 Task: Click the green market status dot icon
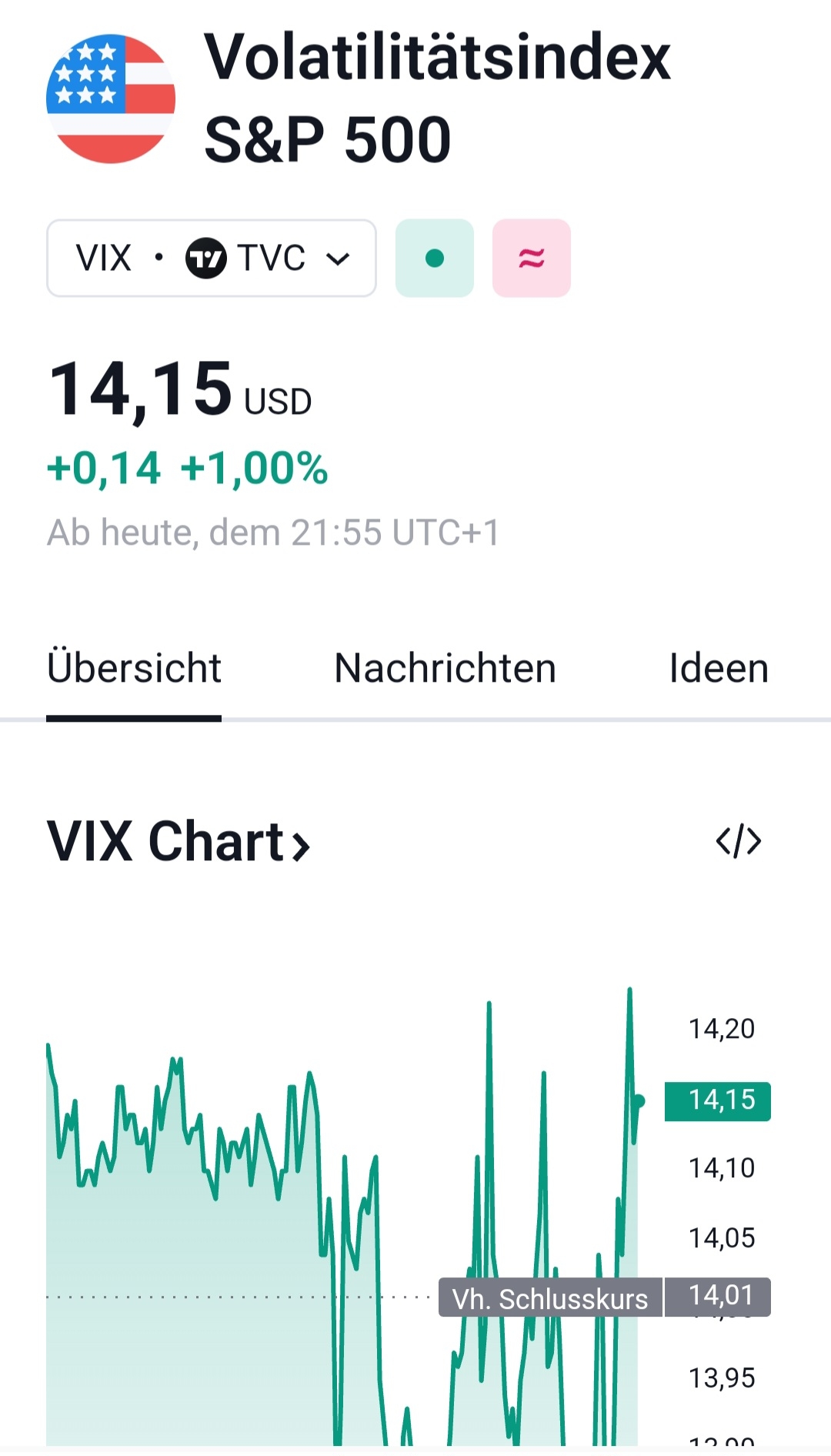point(434,258)
